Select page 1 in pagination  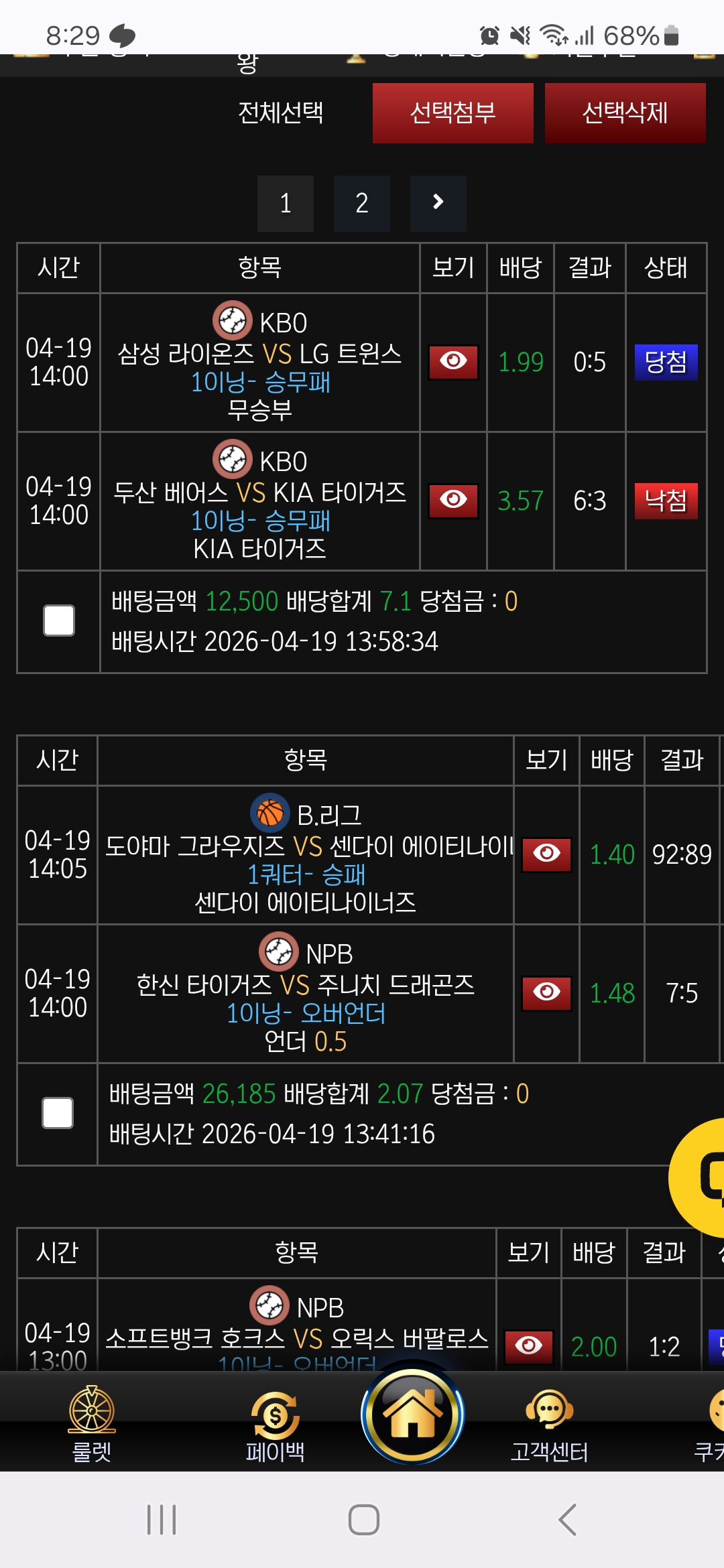click(286, 203)
